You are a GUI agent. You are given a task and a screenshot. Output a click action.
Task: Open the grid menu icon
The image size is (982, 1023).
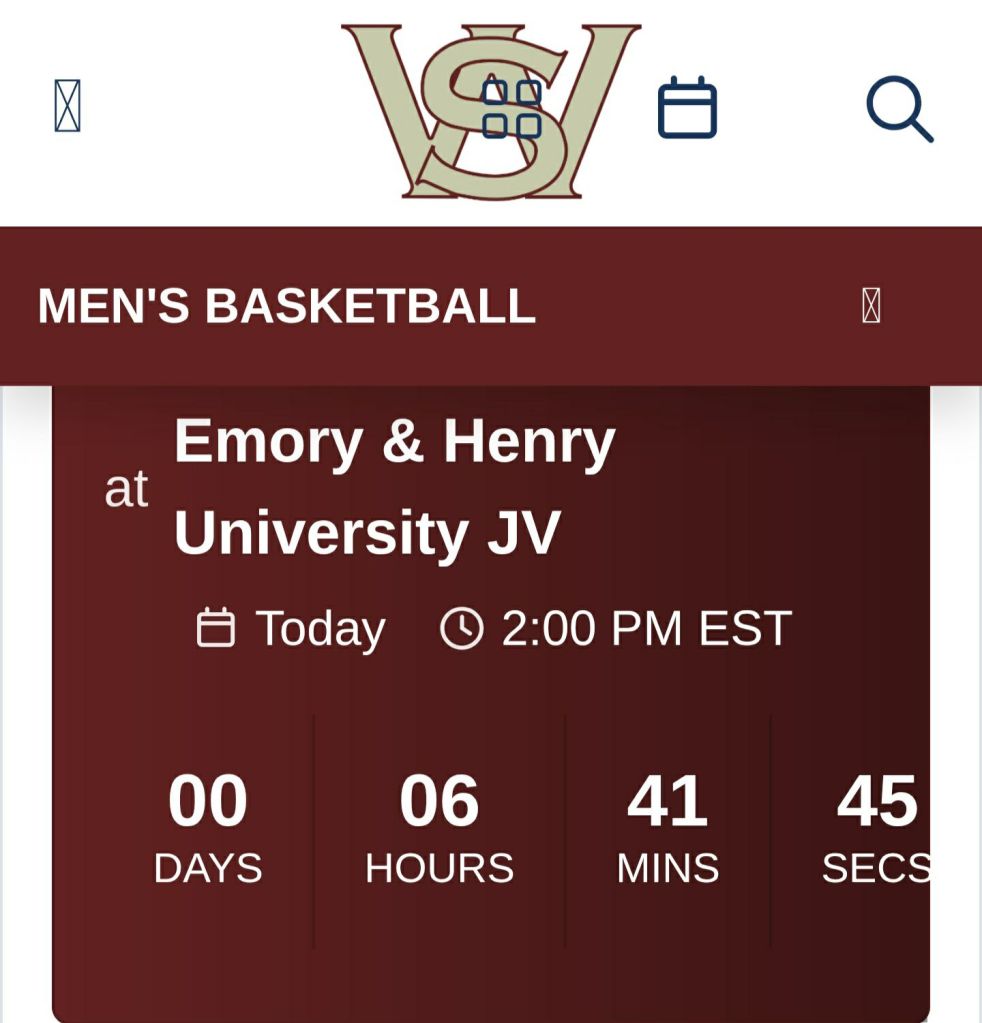511,109
